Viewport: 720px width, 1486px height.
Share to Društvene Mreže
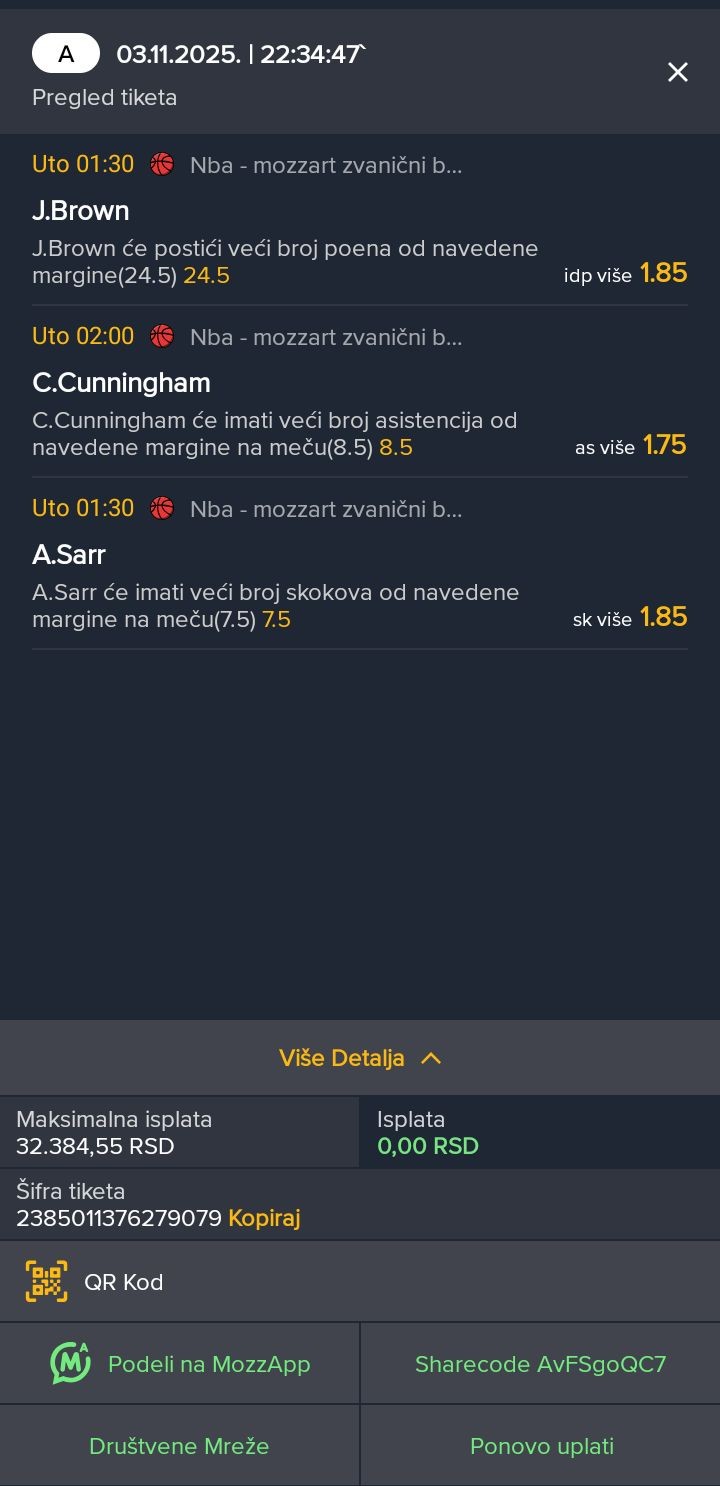(x=179, y=1446)
